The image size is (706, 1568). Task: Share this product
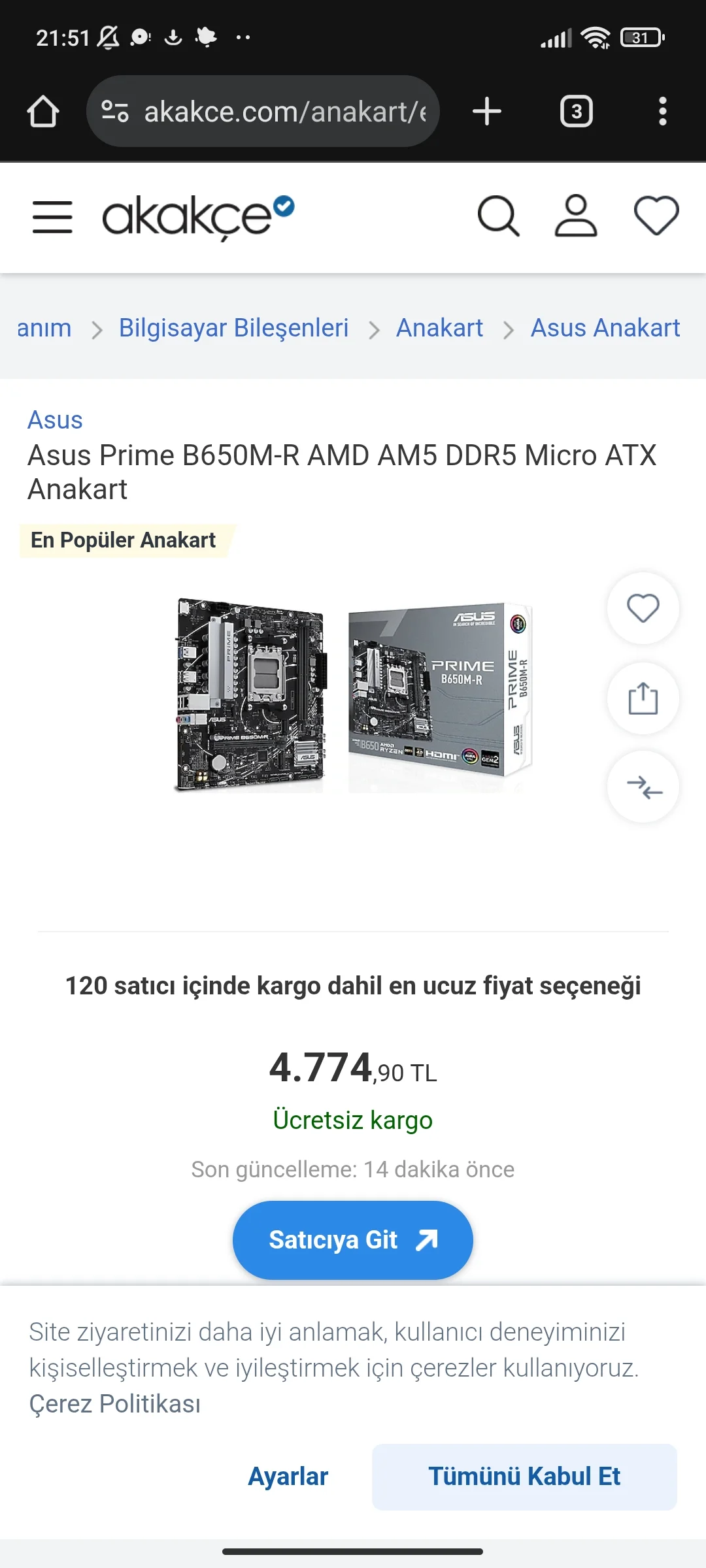click(643, 698)
